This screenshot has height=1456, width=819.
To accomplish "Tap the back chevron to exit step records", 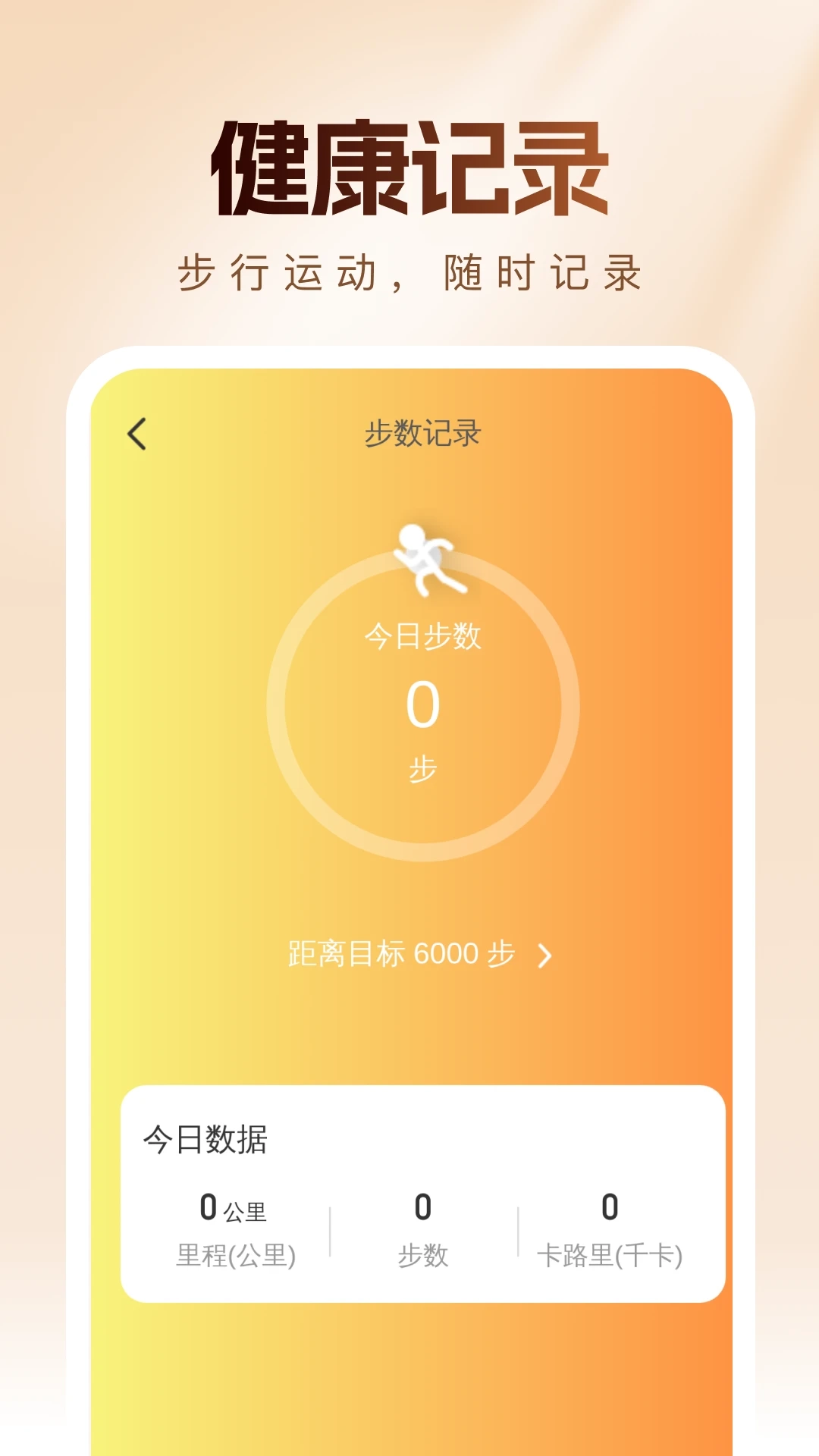I will [136, 435].
